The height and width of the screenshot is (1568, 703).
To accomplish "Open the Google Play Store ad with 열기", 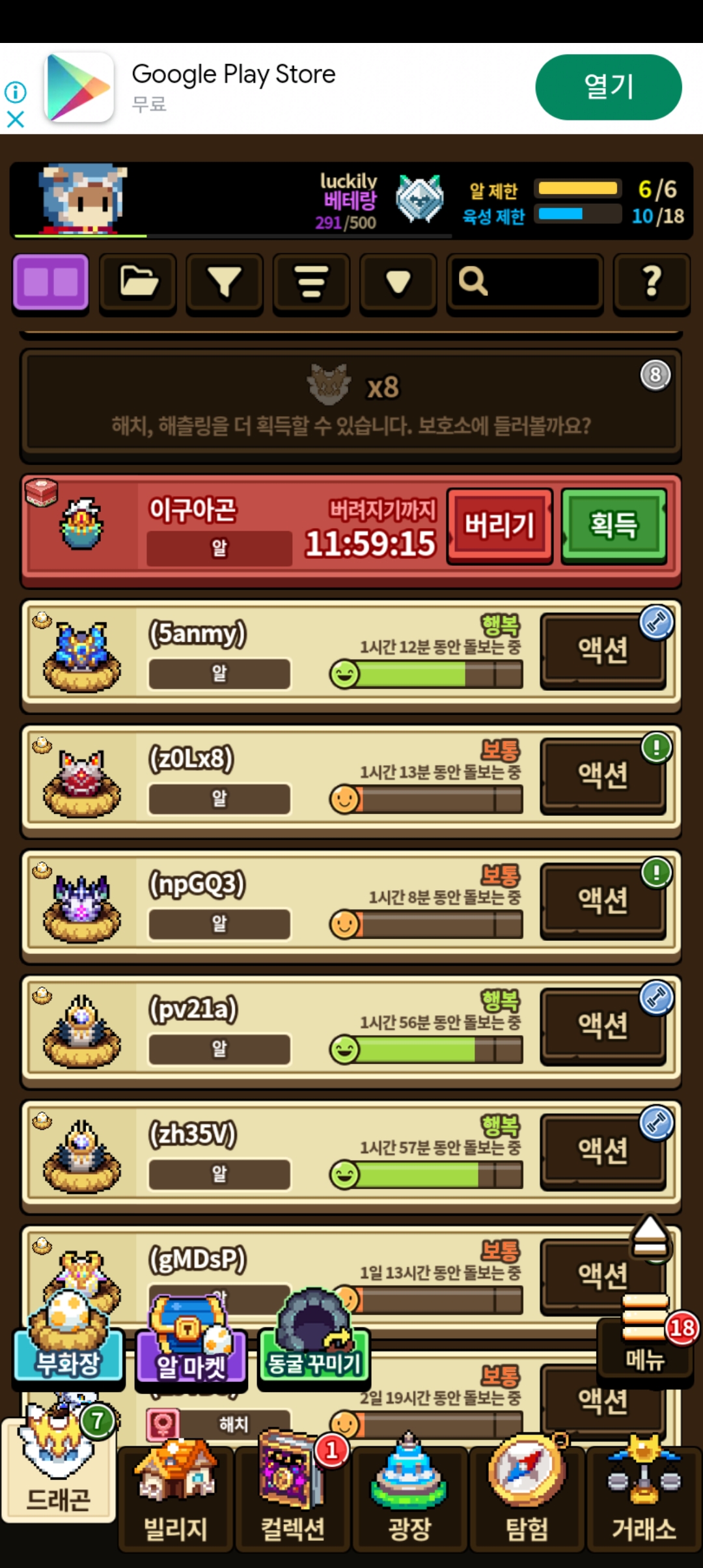I will 608,87.
